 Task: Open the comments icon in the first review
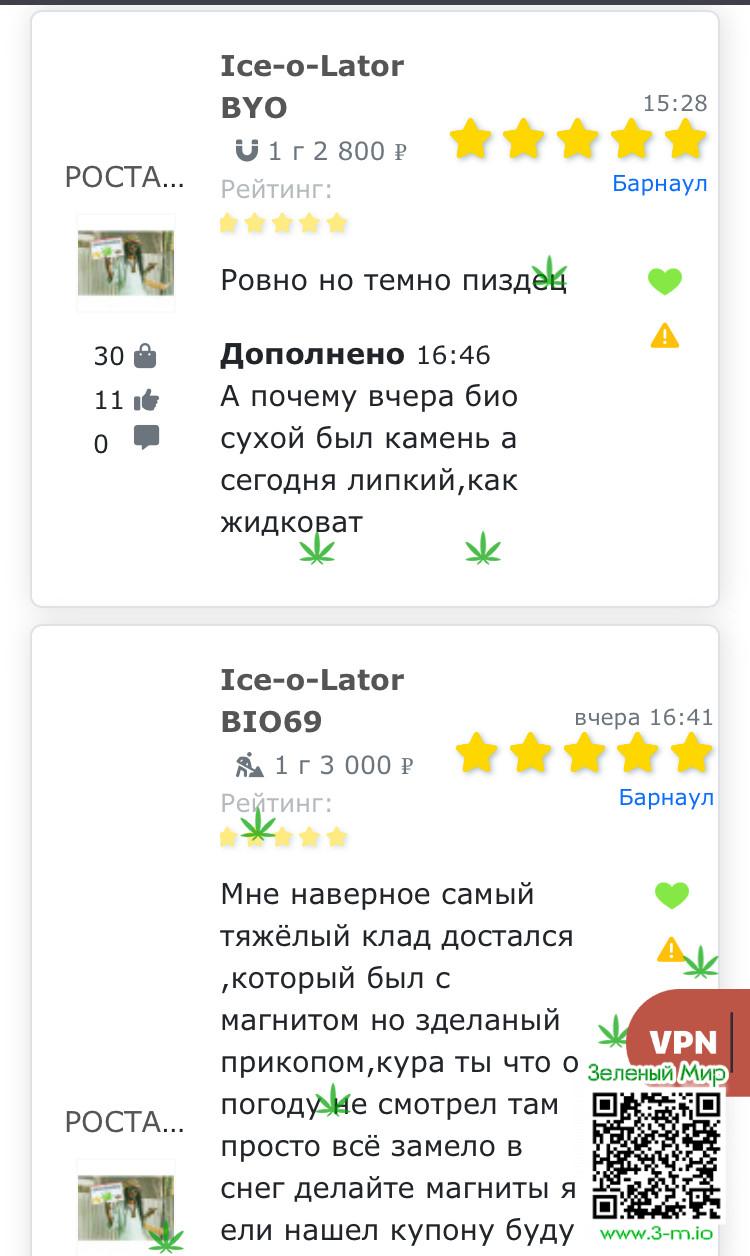[x=146, y=438]
